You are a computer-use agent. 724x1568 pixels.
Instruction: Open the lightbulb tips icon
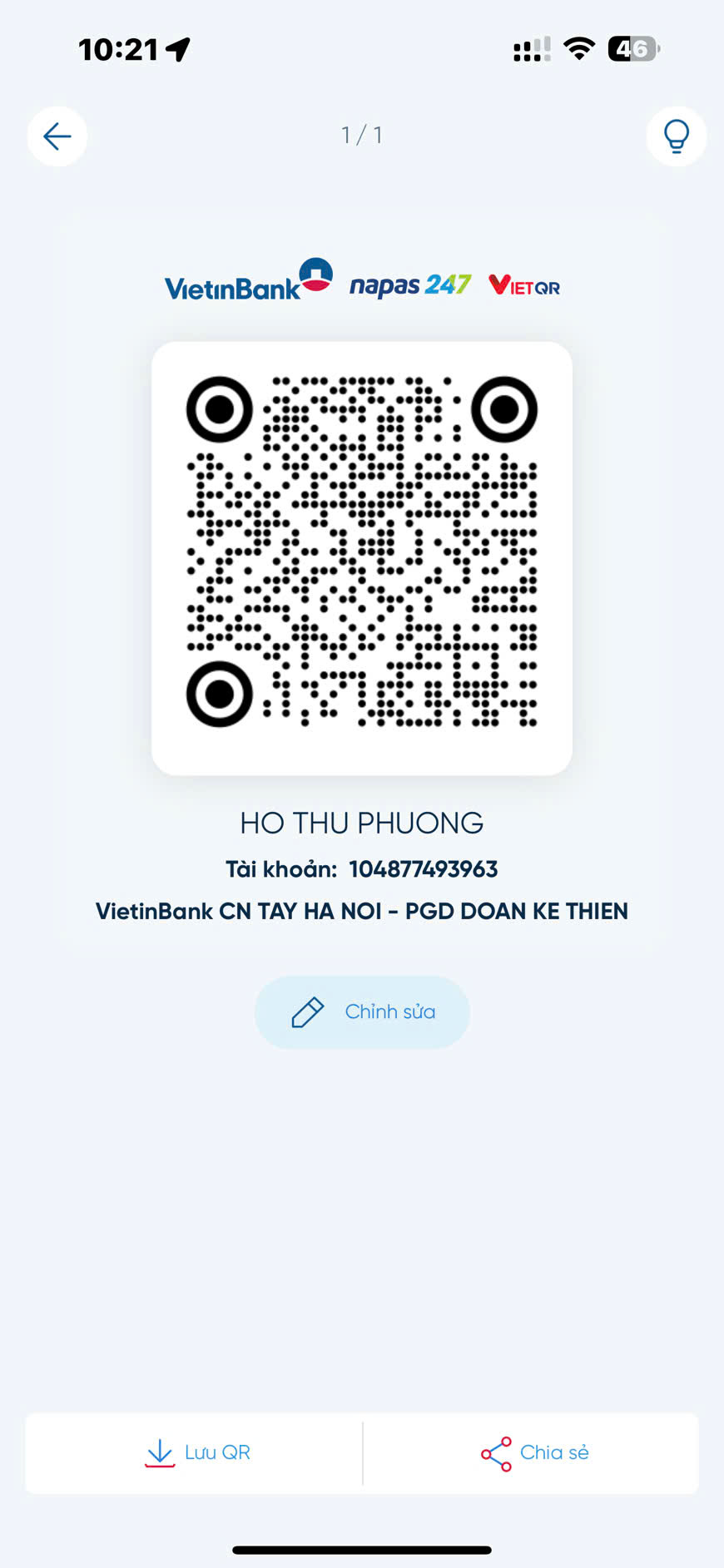click(x=676, y=136)
